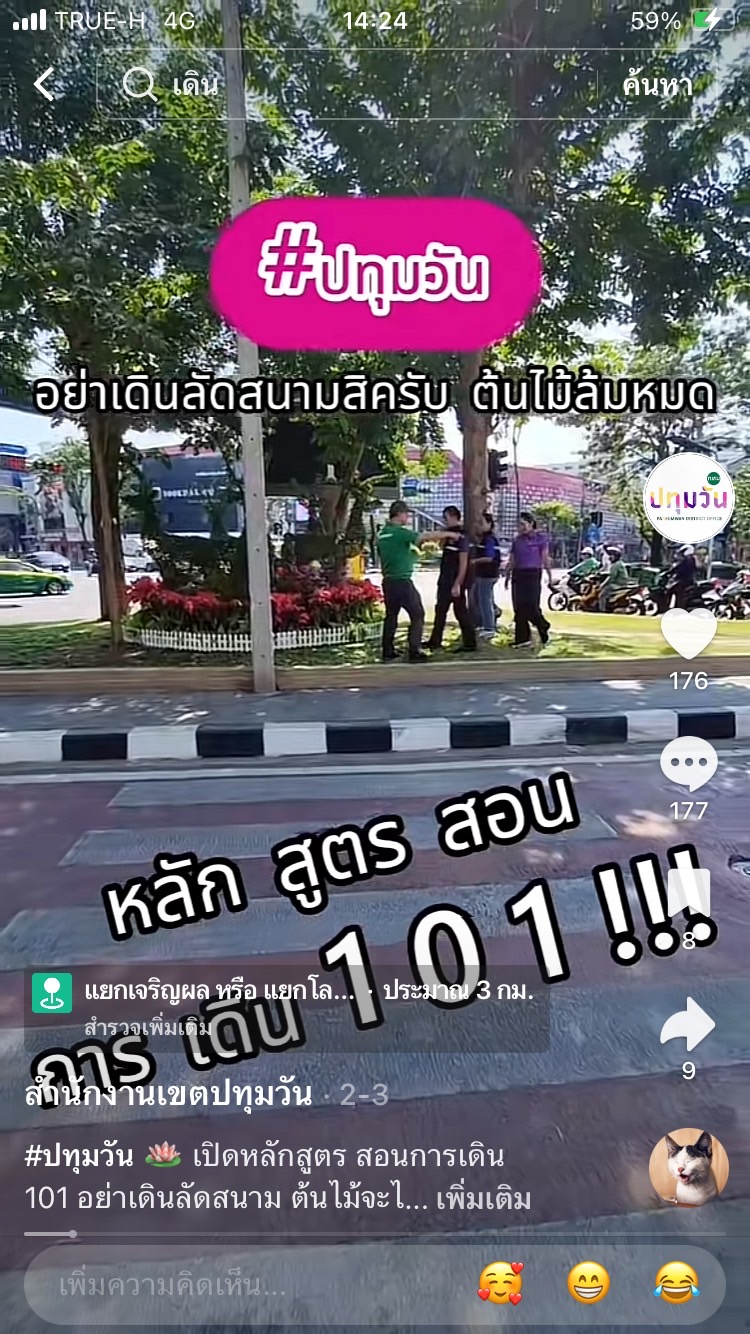Like this video with the heart icon

[x=689, y=634]
